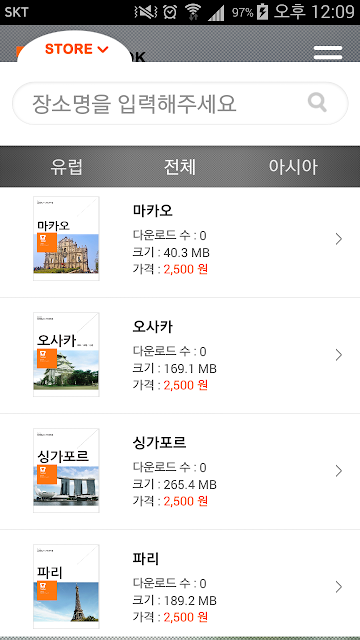Select the 전체 tab
Image resolution: width=360 pixels, height=640 pixels.
coord(180,167)
